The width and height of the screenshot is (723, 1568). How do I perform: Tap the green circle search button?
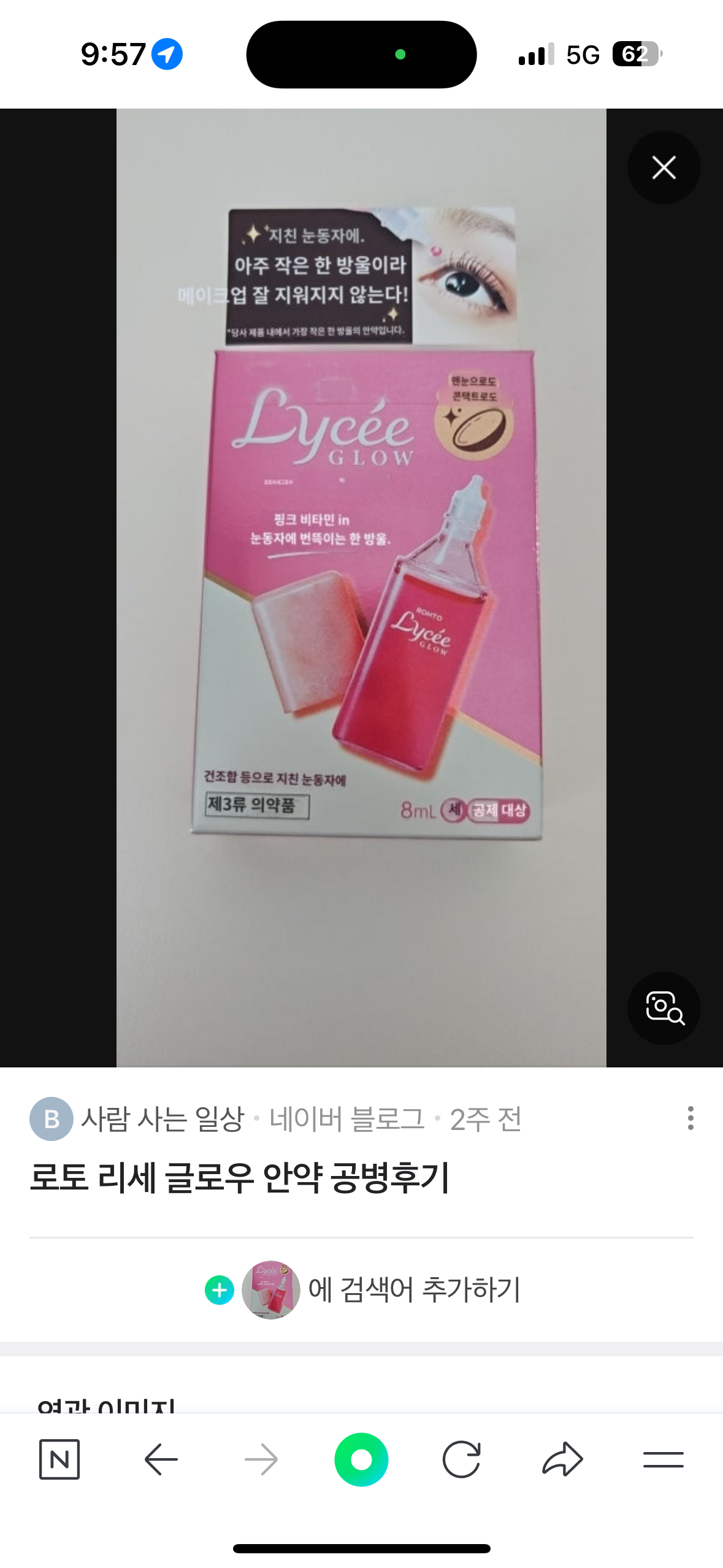point(361,1459)
